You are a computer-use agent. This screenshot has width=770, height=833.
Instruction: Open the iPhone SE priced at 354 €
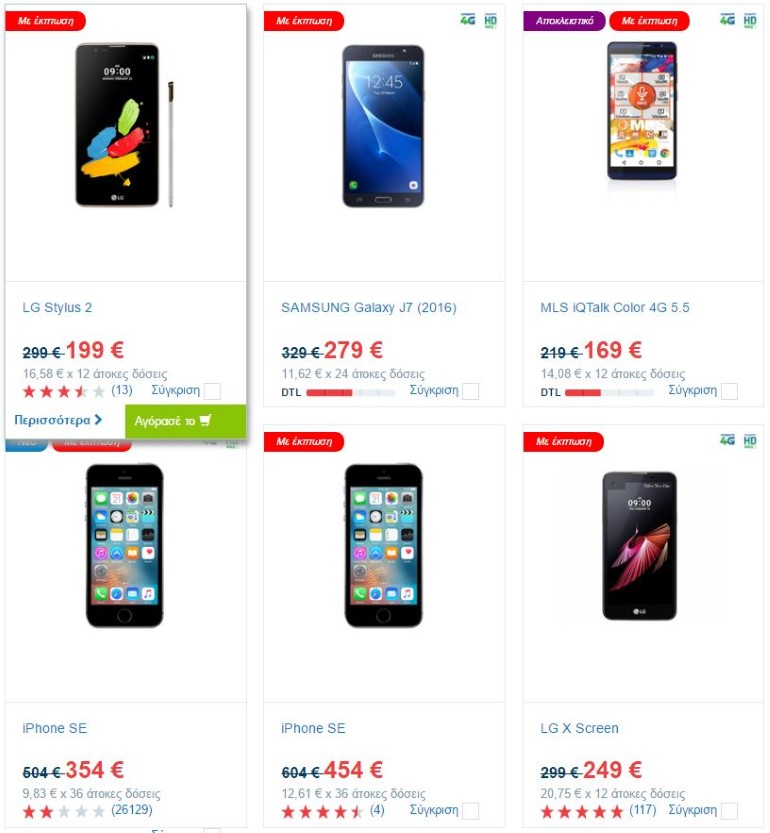(x=54, y=728)
